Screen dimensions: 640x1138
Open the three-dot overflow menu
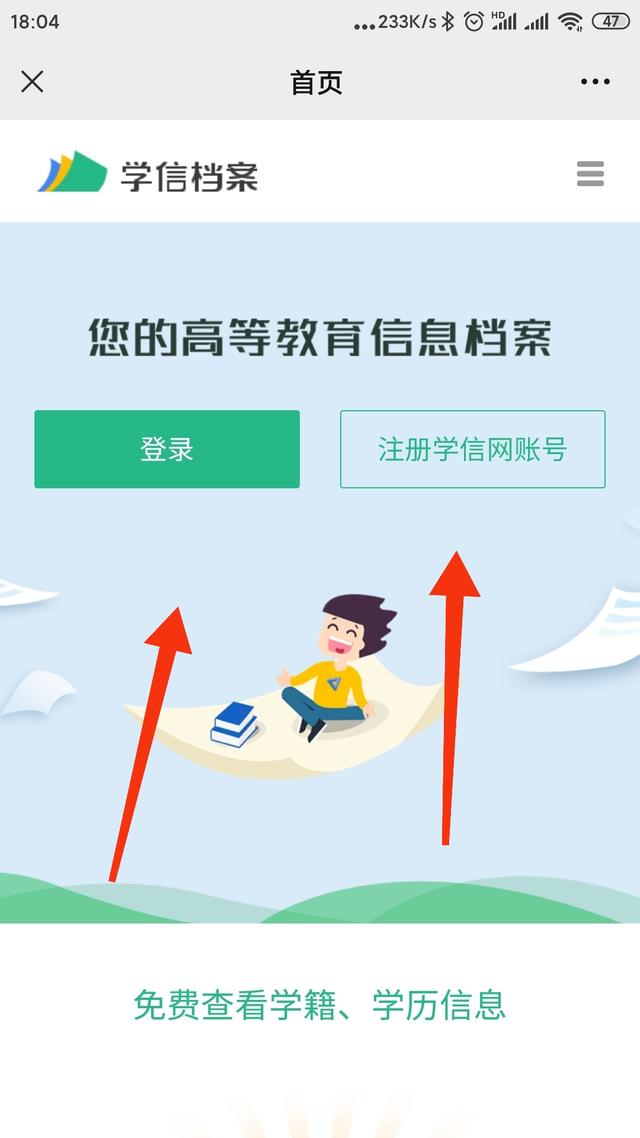(595, 82)
